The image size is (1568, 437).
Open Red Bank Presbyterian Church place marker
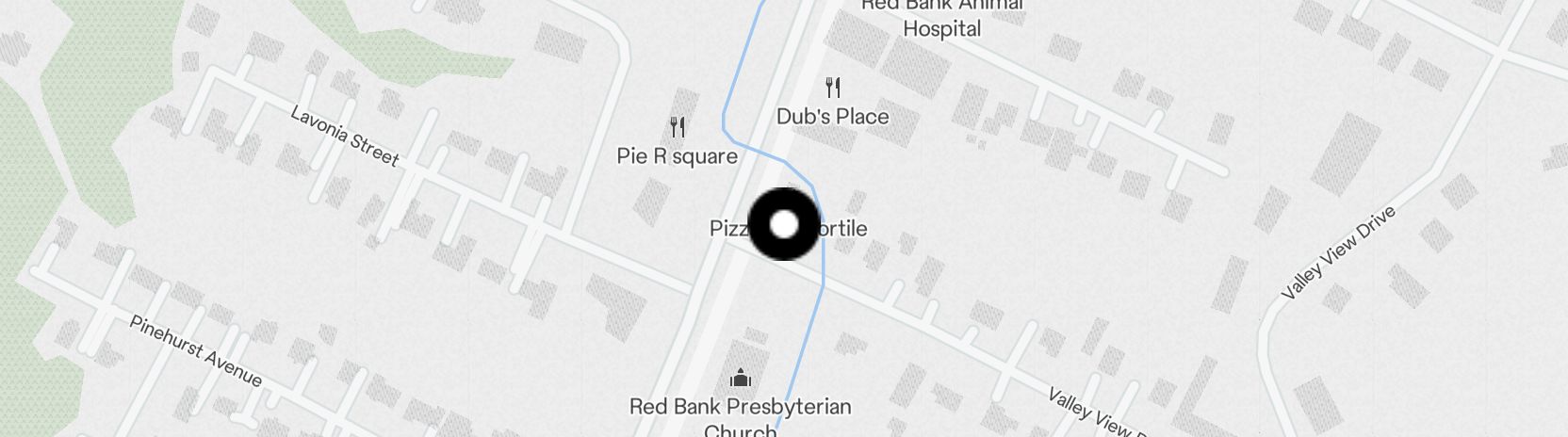coord(741,380)
